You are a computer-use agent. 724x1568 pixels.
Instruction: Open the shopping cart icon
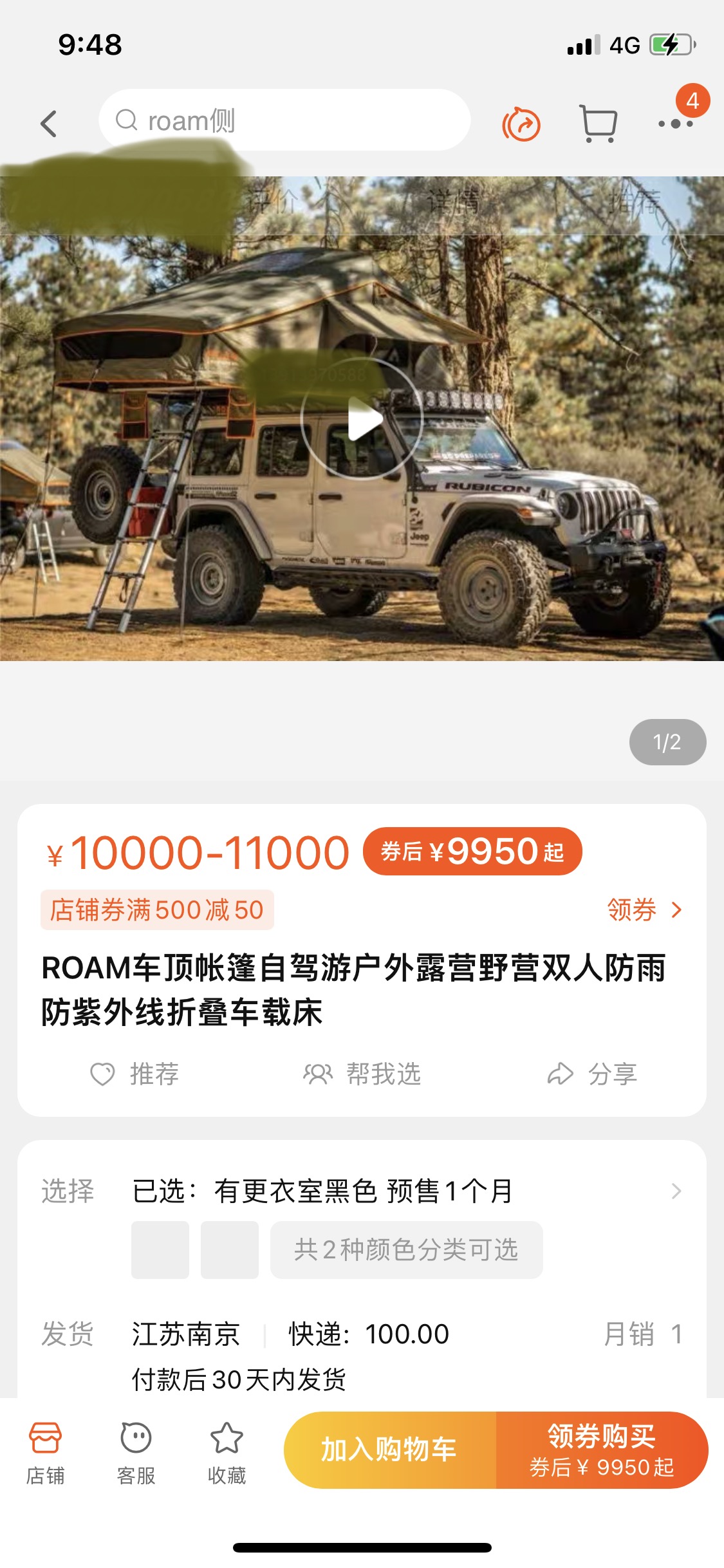(599, 123)
